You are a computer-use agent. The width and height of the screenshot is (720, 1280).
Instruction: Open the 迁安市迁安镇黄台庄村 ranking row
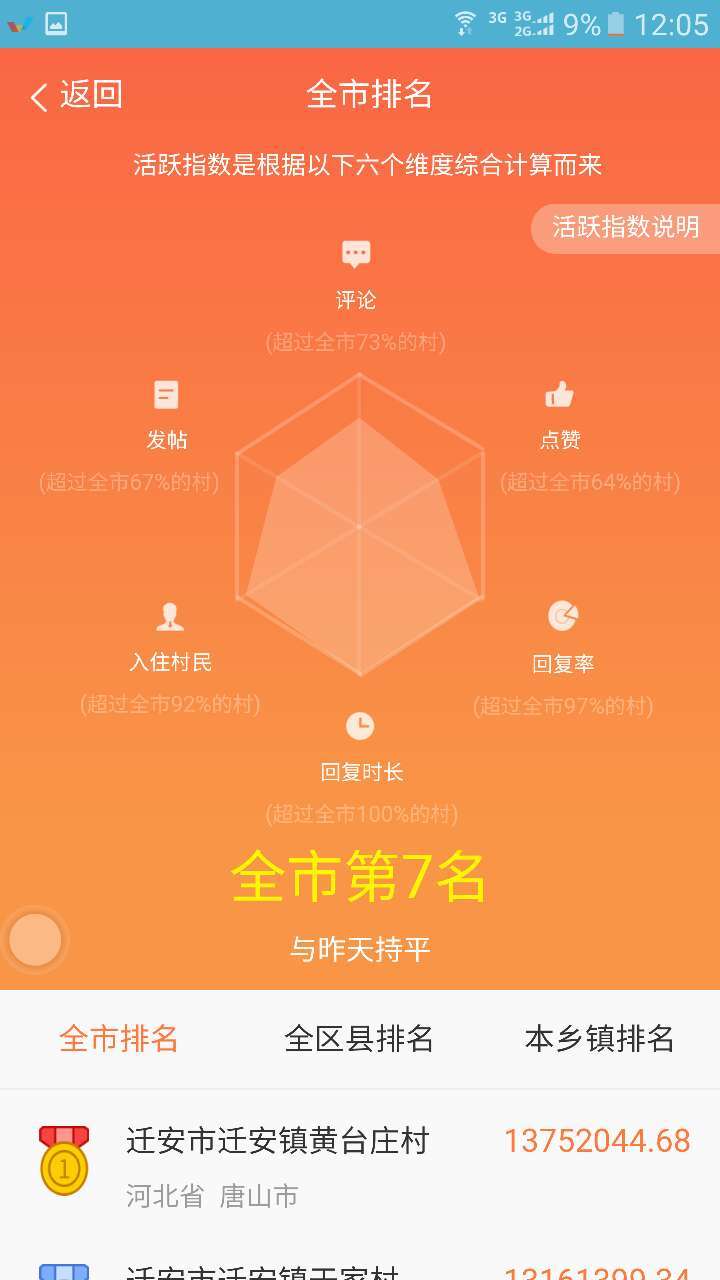360,1165
